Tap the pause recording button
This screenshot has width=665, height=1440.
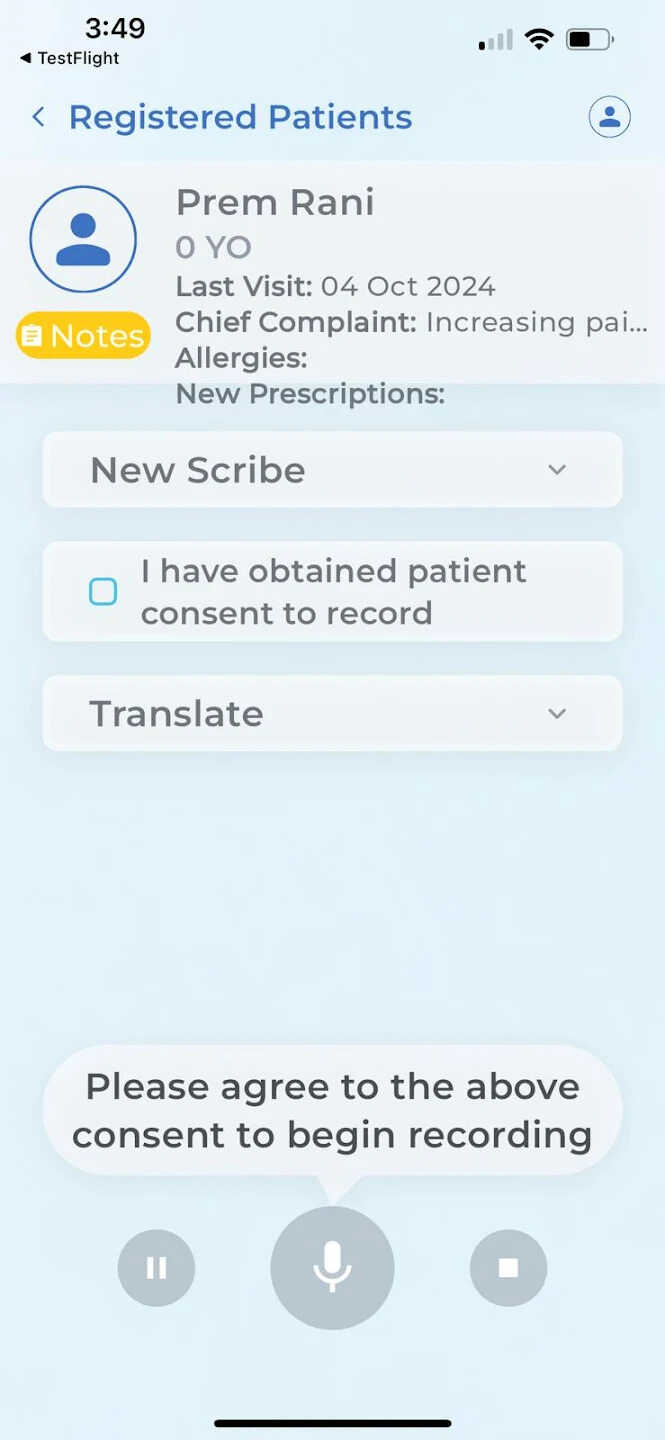156,1268
